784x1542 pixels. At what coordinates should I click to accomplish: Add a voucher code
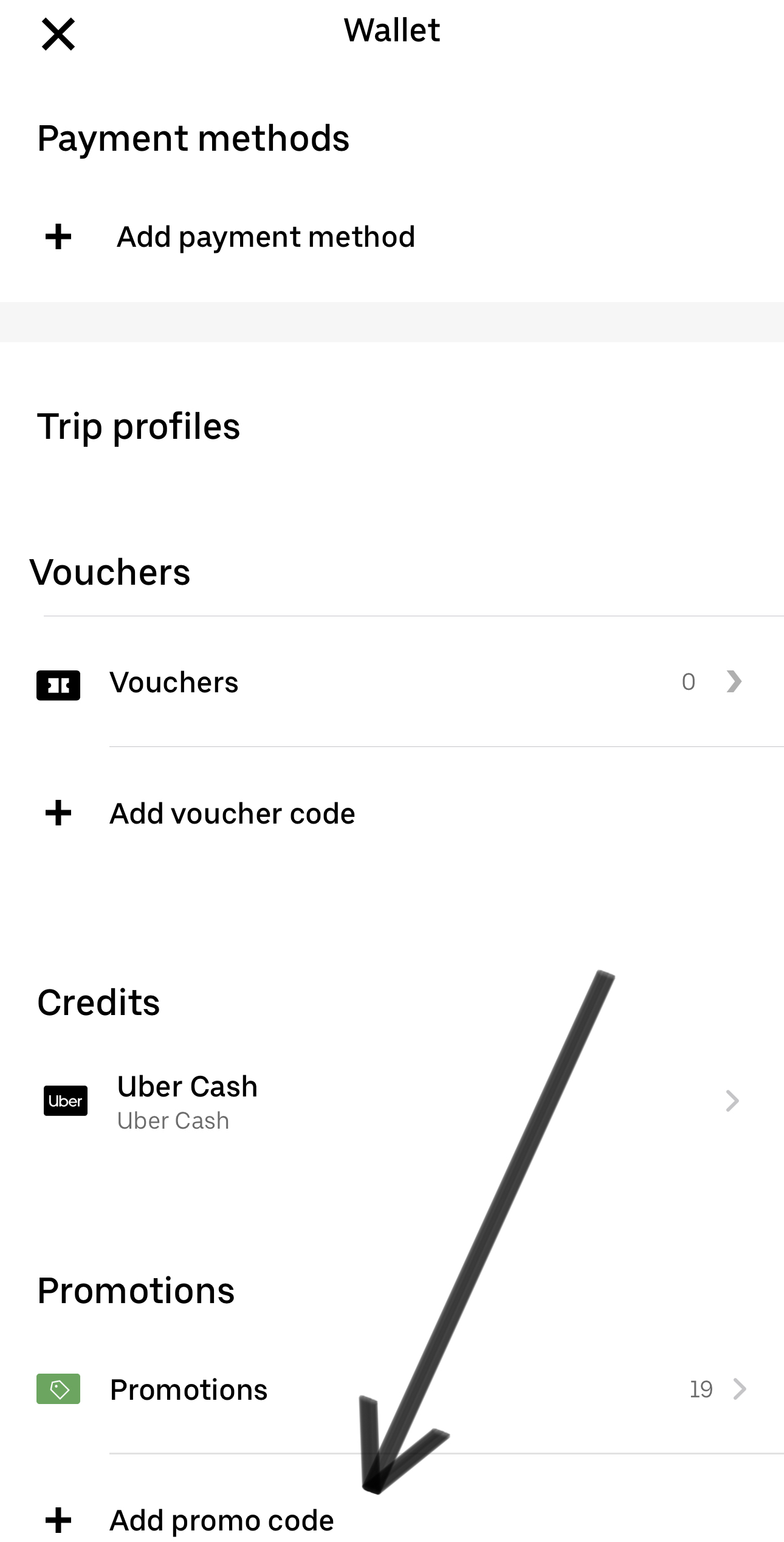(x=392, y=813)
